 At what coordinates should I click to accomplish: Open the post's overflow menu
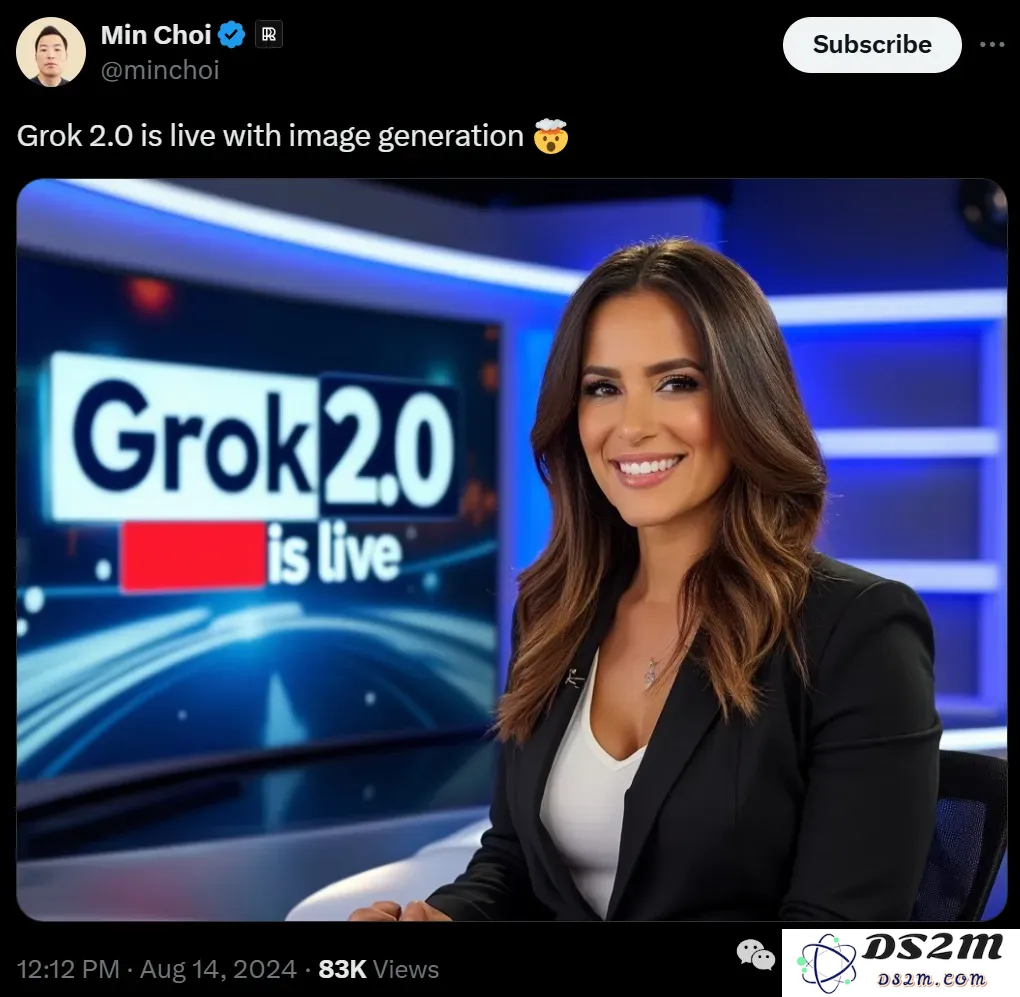[x=991, y=45]
